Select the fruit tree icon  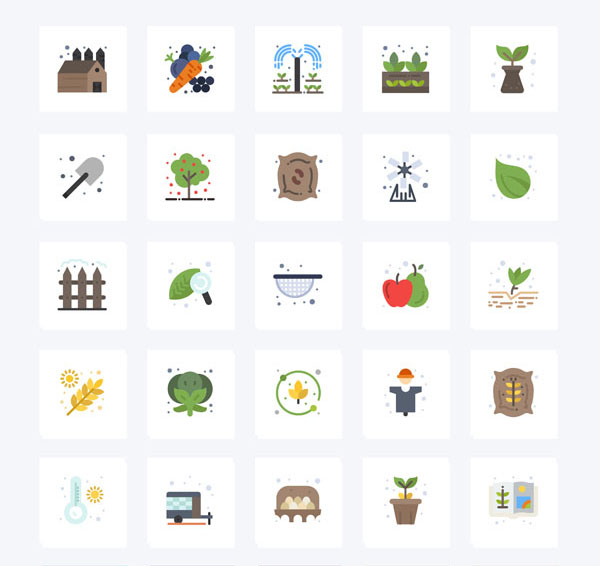pos(190,177)
